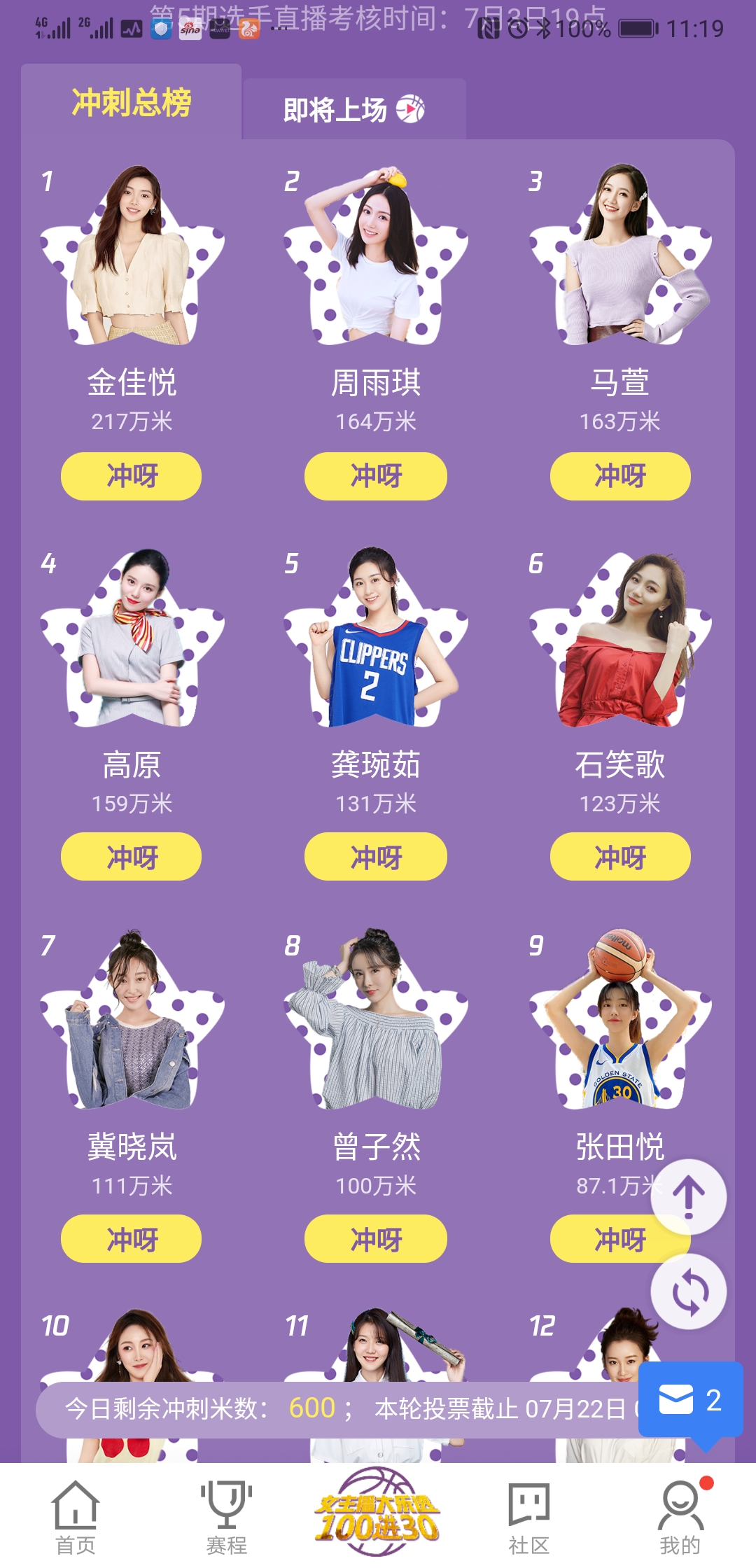Go to the 首页 tab
756x1568 pixels.
point(76,1515)
